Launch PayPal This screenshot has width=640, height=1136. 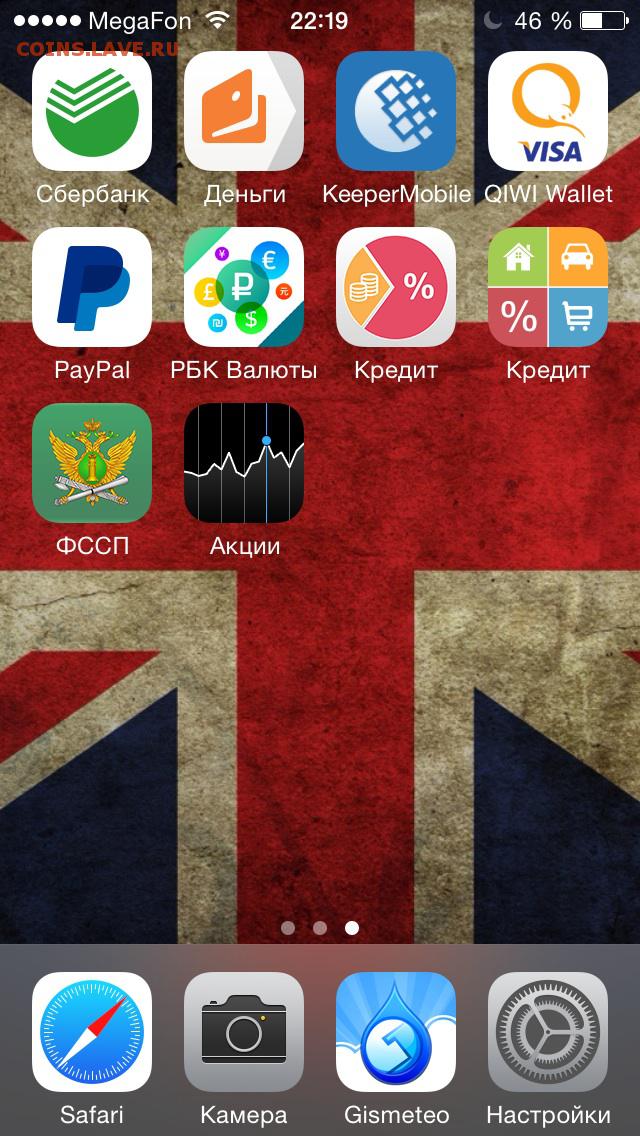pyautogui.click(x=92, y=287)
